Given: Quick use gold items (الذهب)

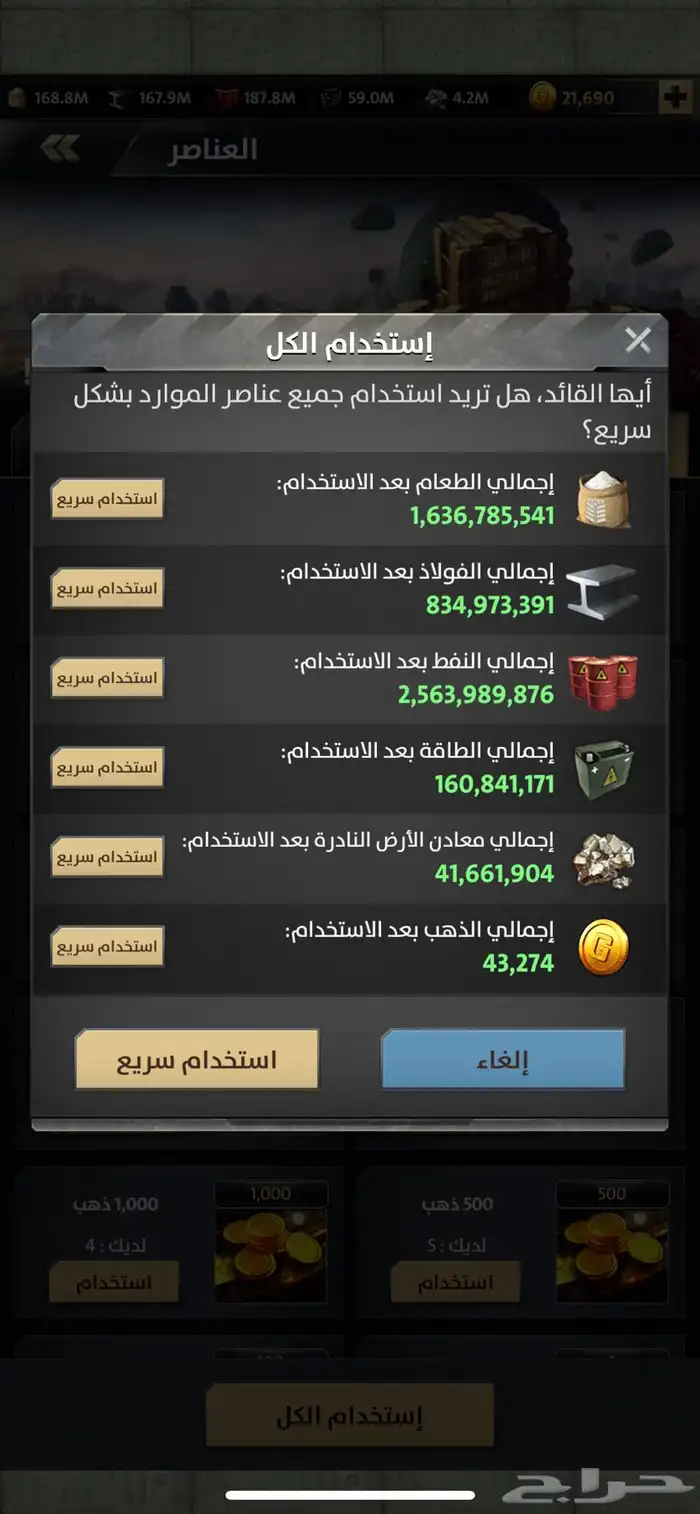Looking at the screenshot, I should pos(108,946).
